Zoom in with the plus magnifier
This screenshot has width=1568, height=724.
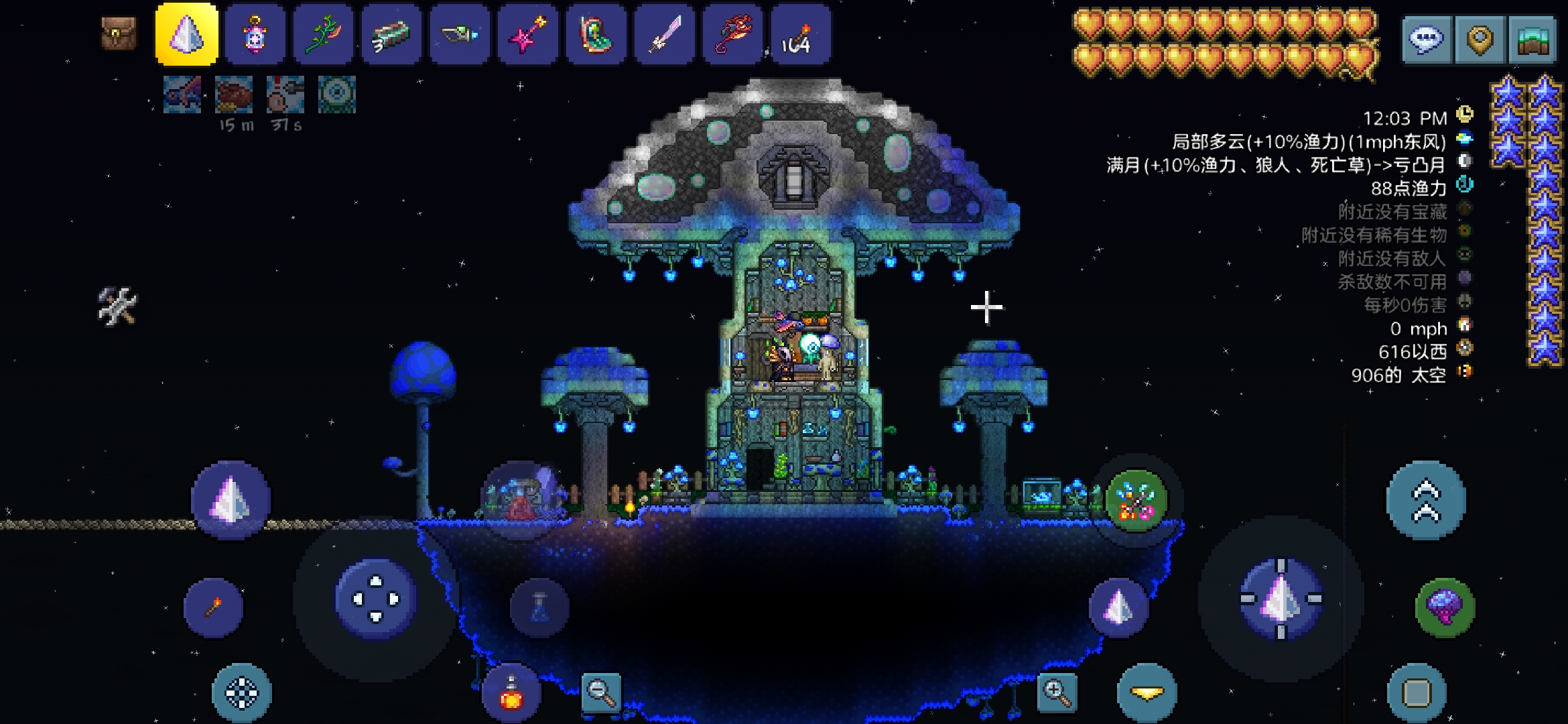[1057, 692]
